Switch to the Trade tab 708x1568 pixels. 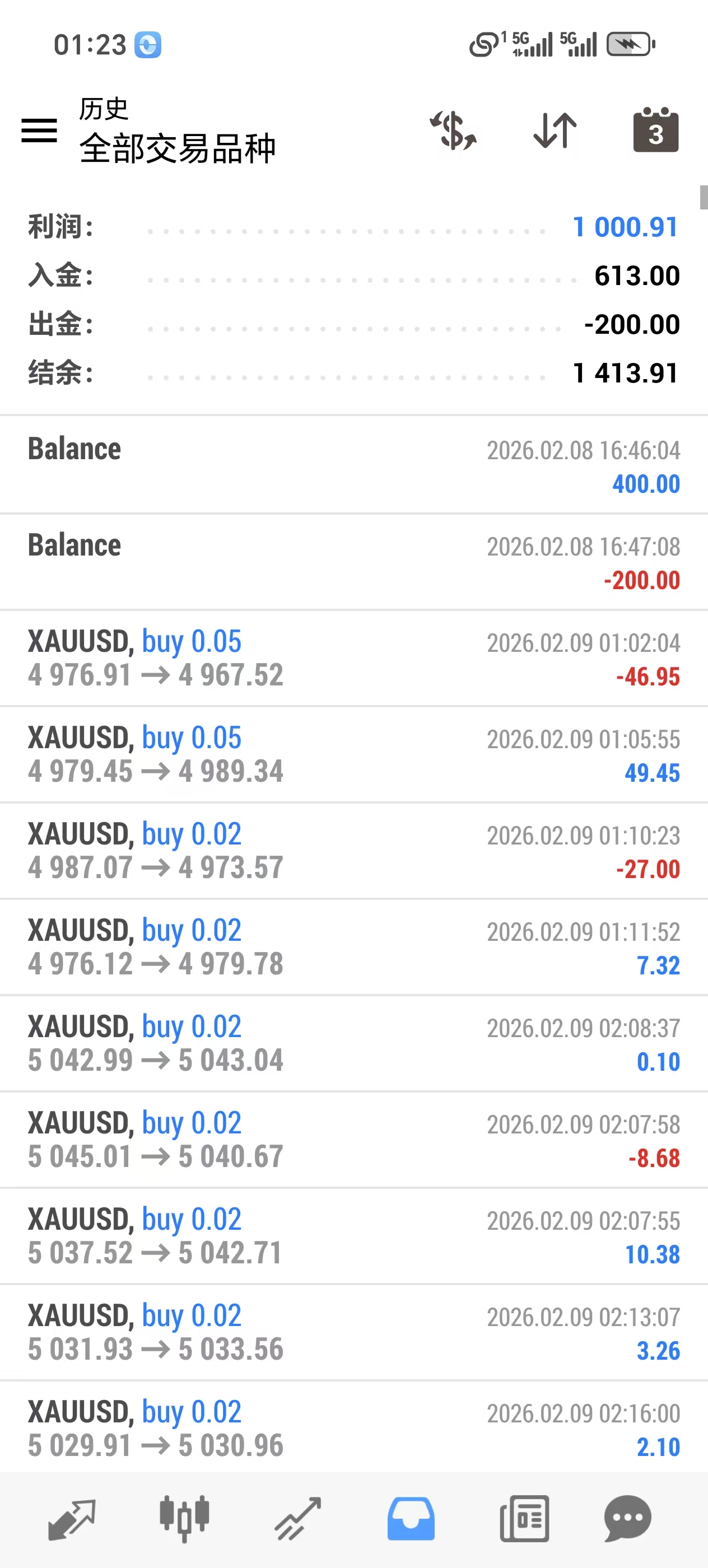tap(297, 1519)
